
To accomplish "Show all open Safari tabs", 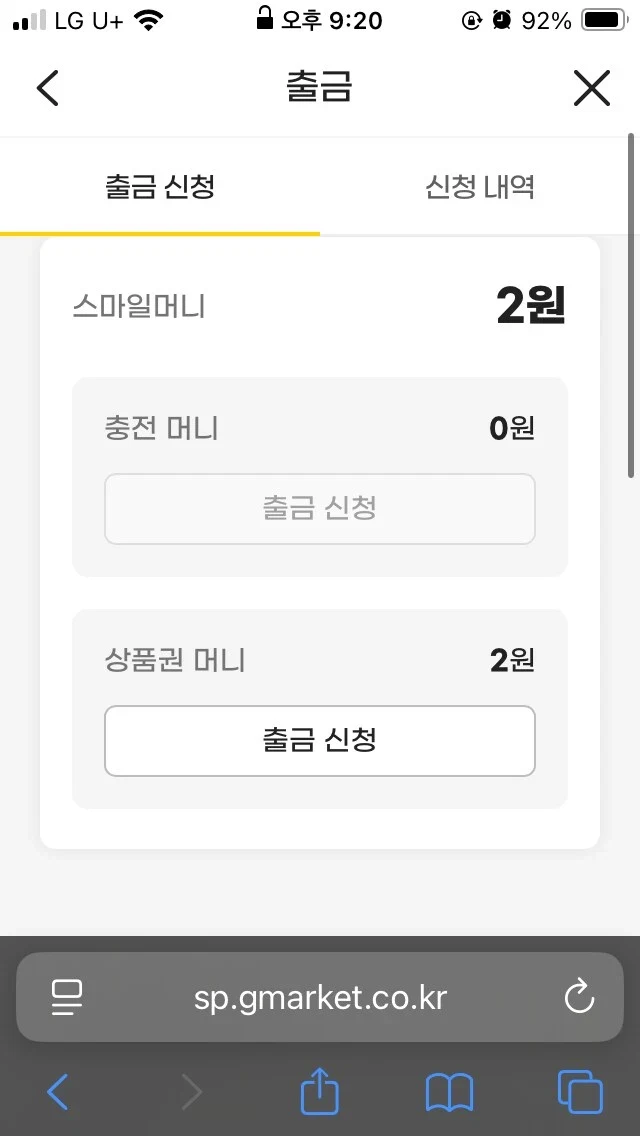I will 579,1092.
